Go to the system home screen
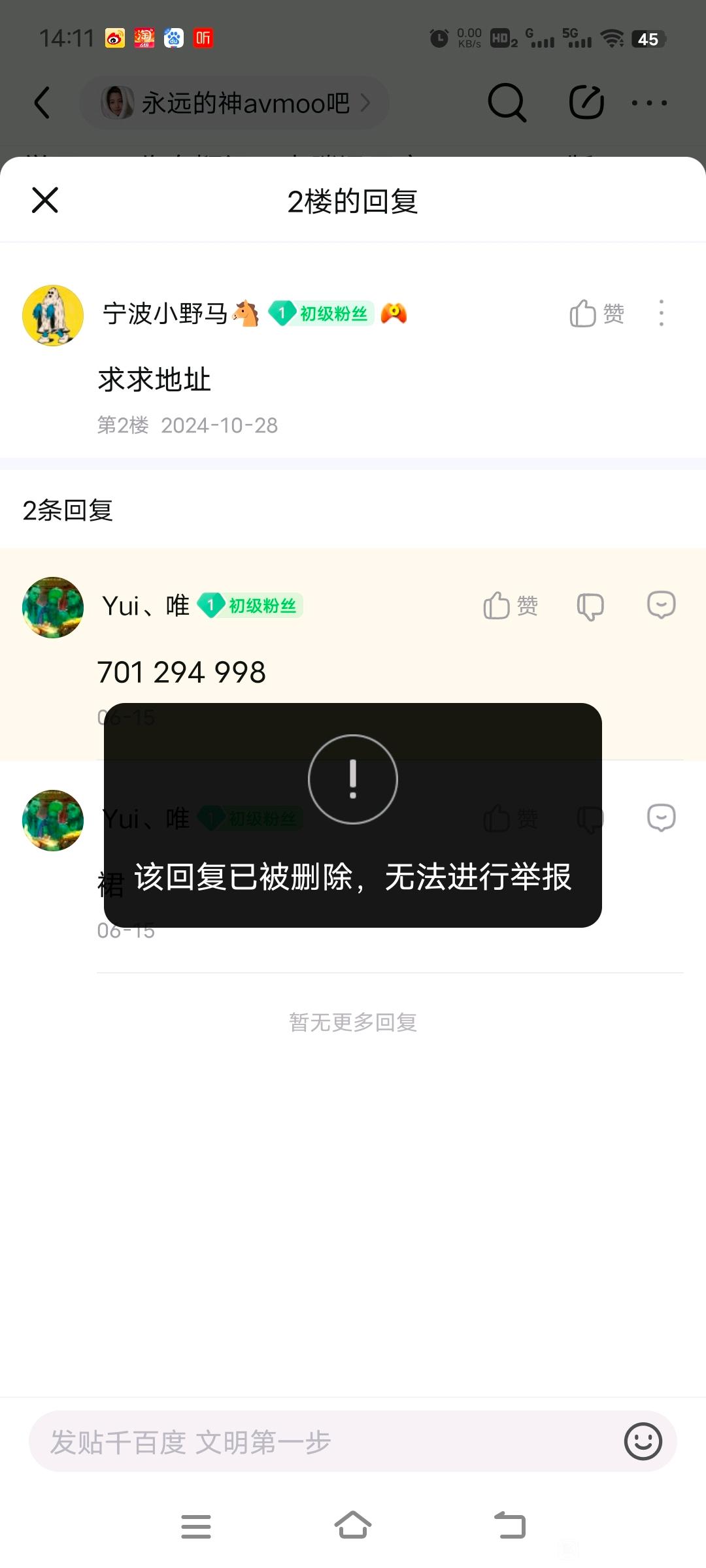This screenshot has width=706, height=1568. [353, 1526]
